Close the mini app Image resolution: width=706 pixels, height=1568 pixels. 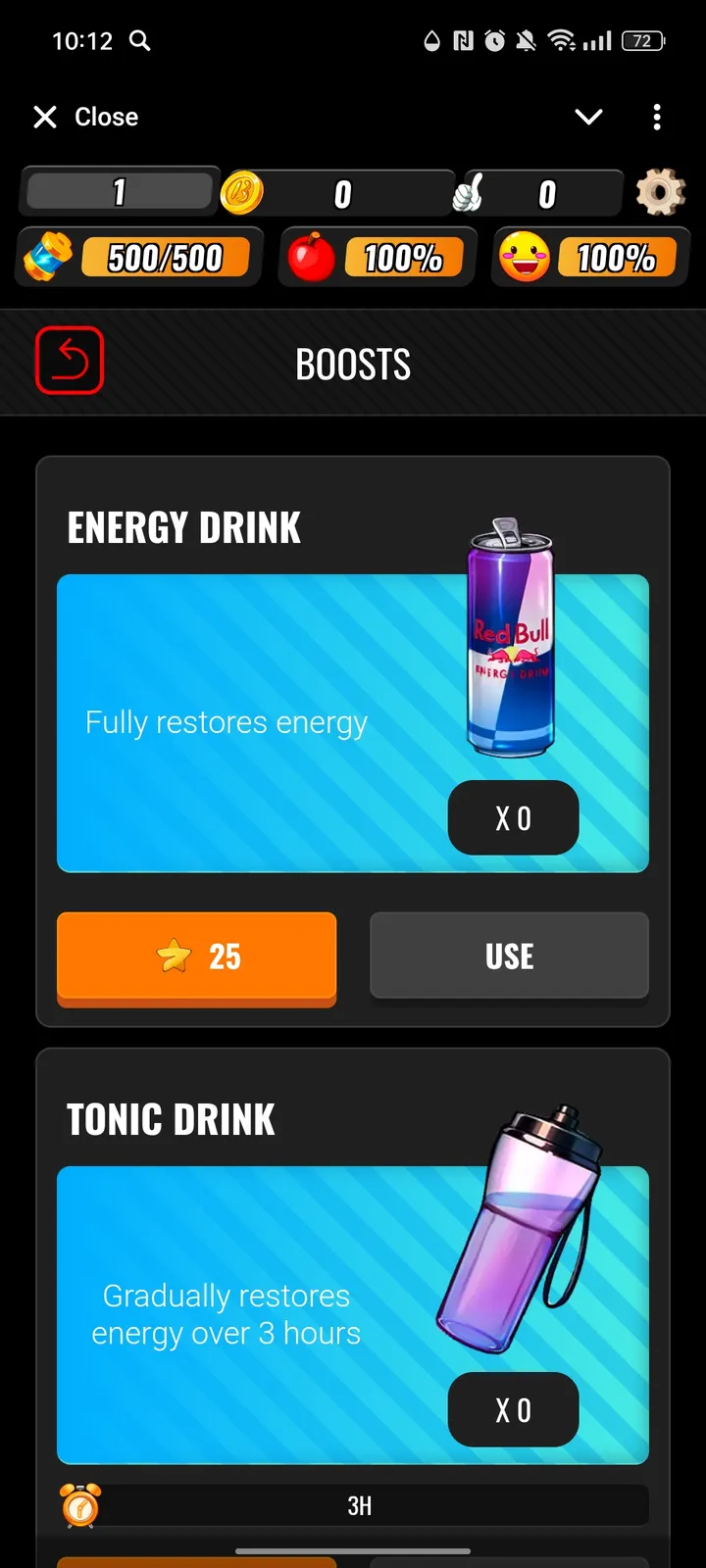point(85,118)
